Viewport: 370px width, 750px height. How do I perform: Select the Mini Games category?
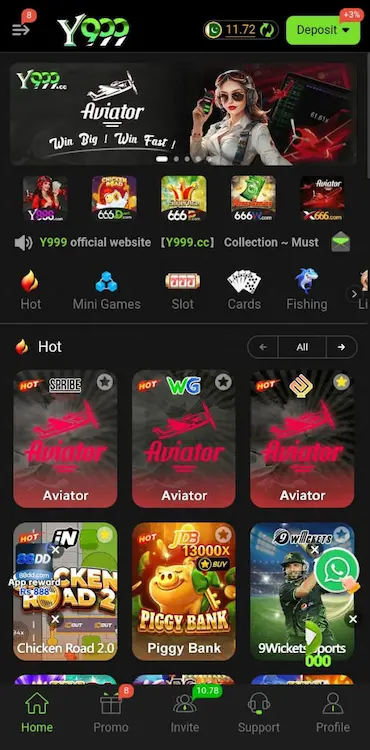click(107, 290)
